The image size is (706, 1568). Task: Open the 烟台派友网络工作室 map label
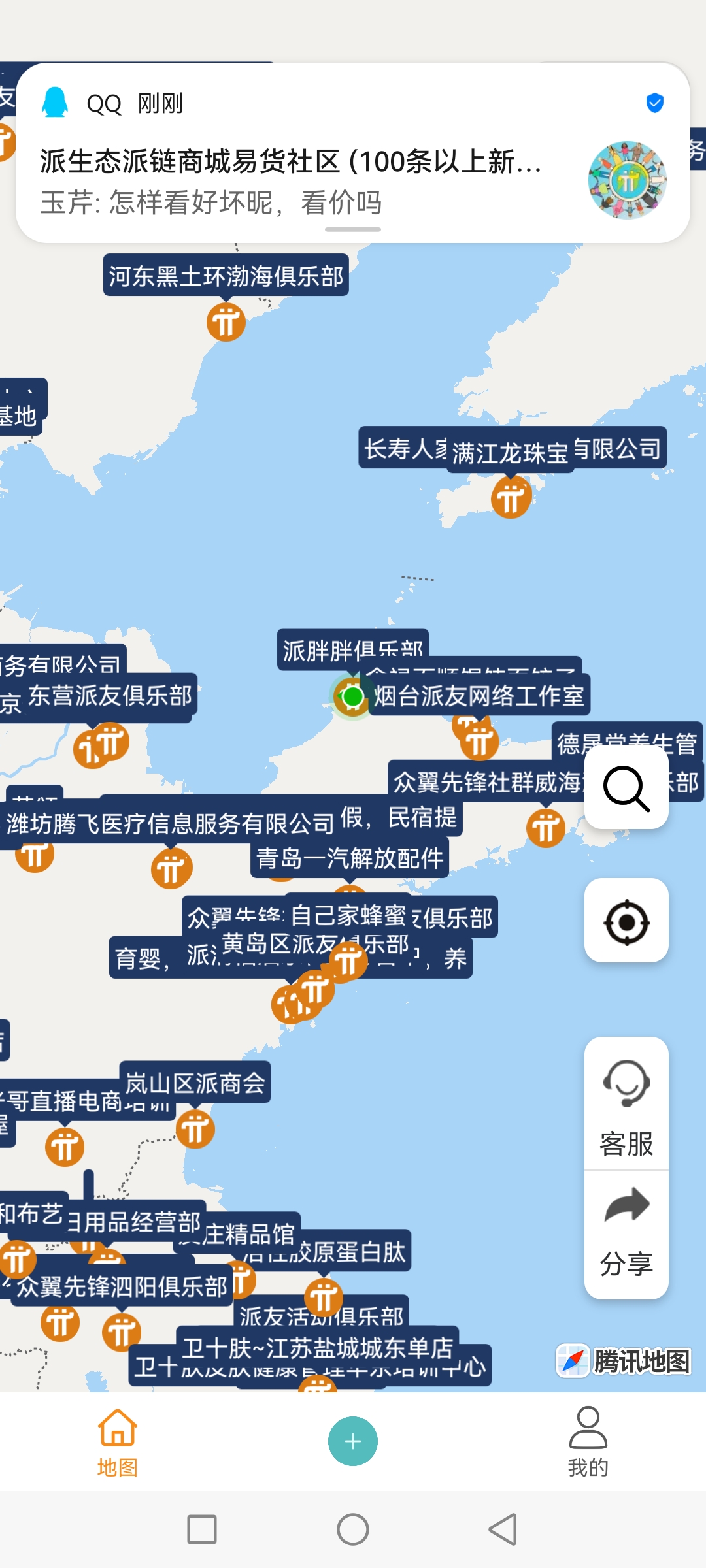479,696
